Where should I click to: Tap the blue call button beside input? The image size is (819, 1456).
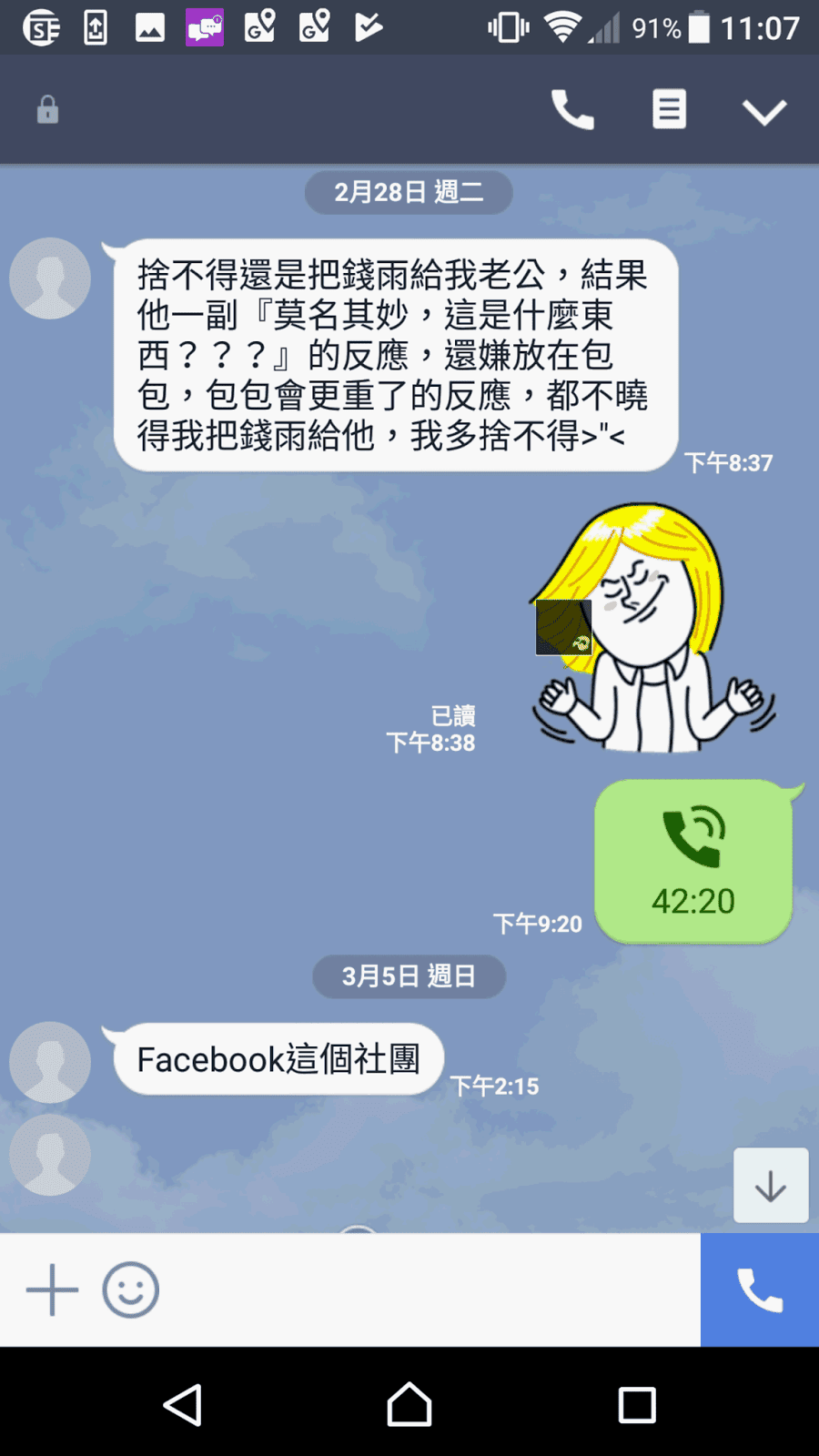[x=759, y=1289]
